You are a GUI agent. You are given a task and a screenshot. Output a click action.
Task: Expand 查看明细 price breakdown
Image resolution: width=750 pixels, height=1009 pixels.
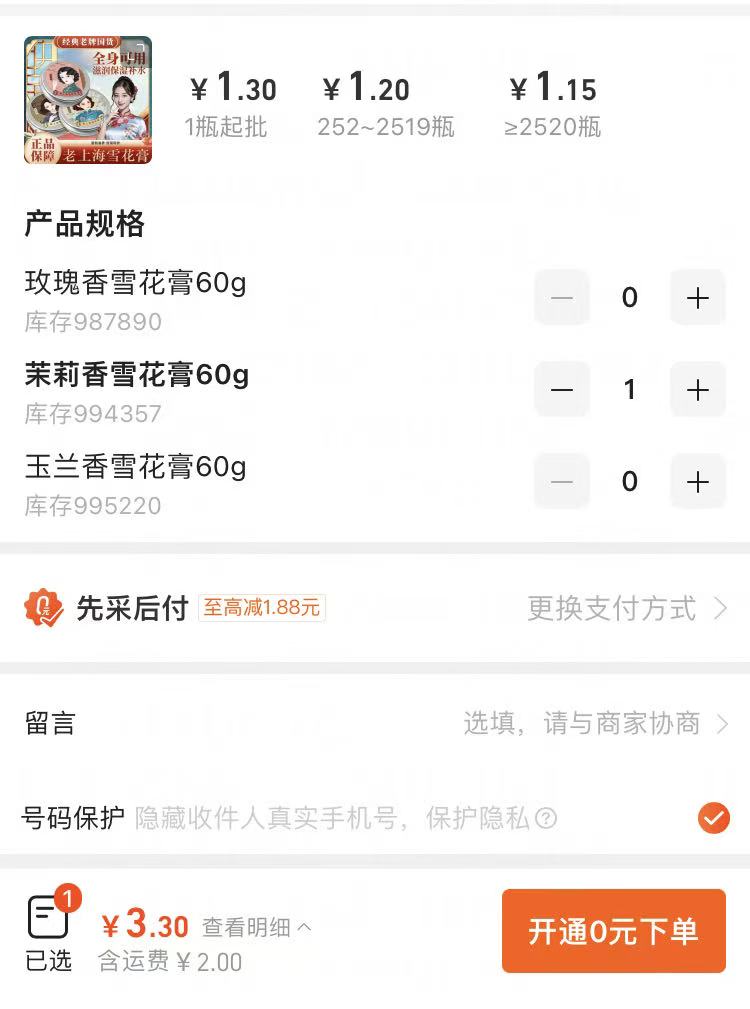pos(257,928)
